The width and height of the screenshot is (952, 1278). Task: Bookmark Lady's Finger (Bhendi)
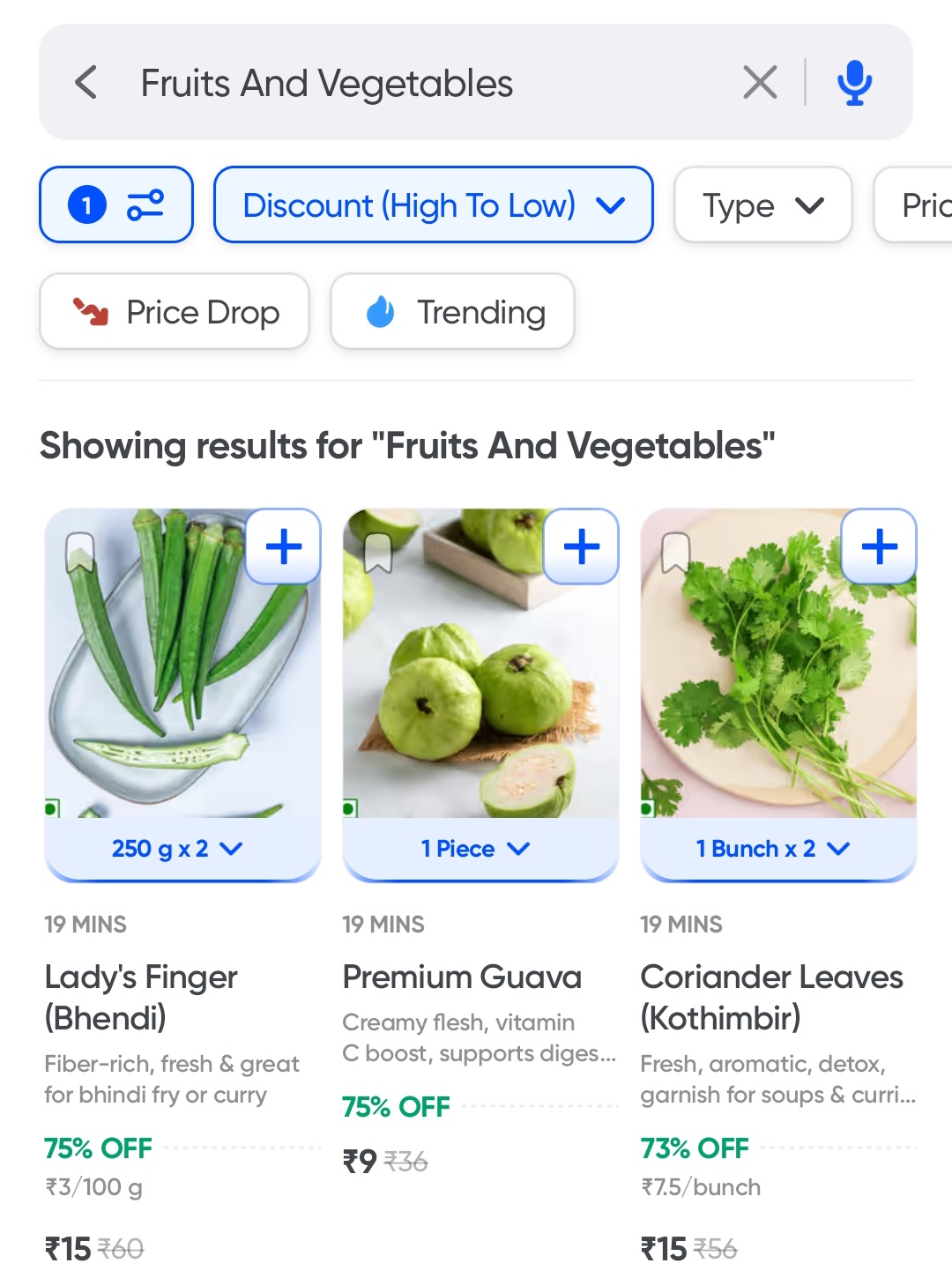click(x=79, y=552)
